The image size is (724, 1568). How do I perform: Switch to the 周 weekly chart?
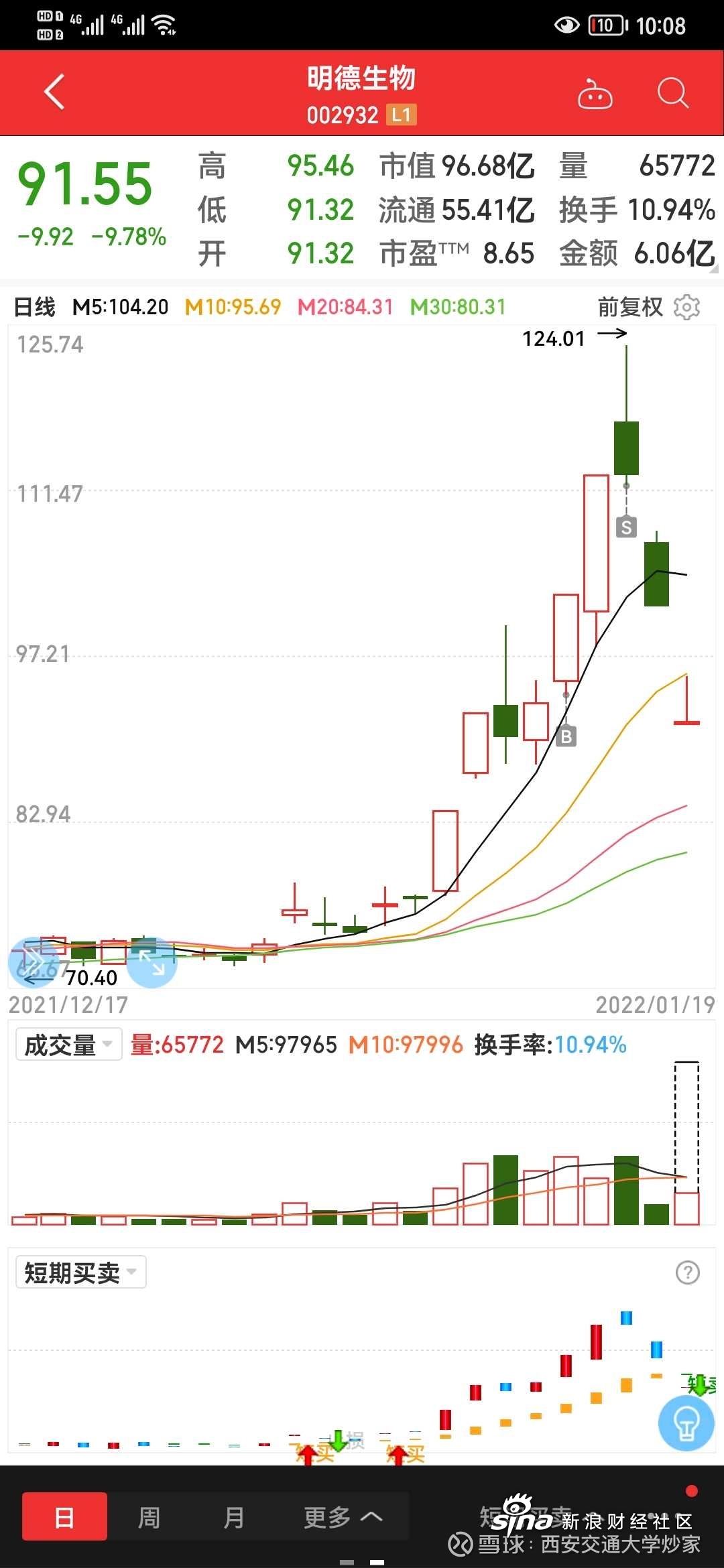[x=149, y=1516]
